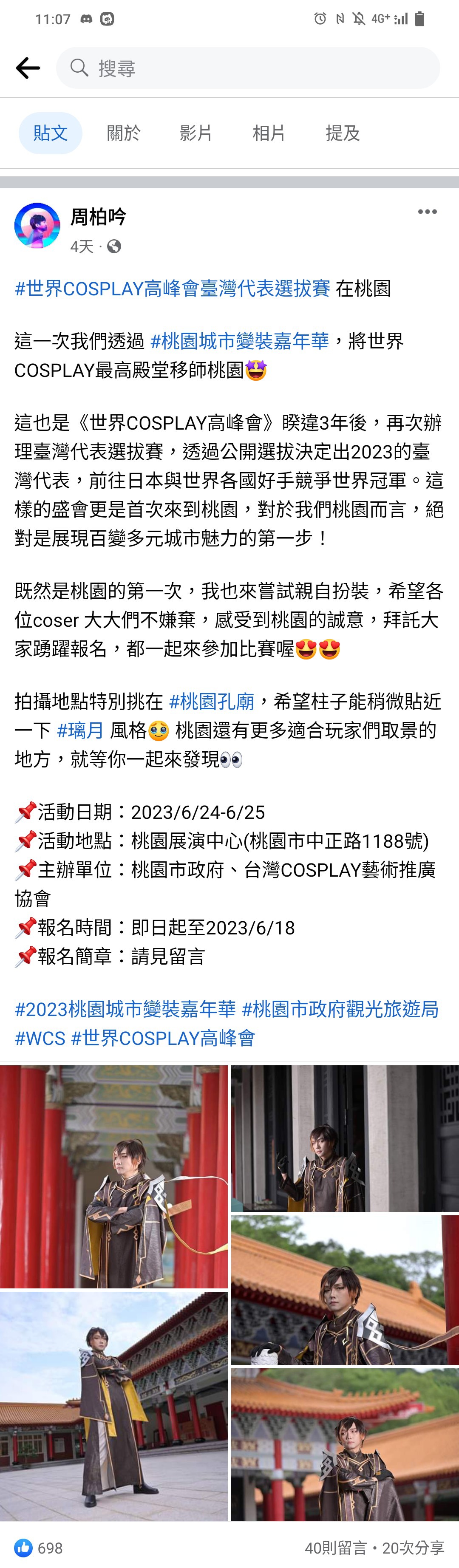
Task: View the 698 reactions list
Action: click(40, 1548)
